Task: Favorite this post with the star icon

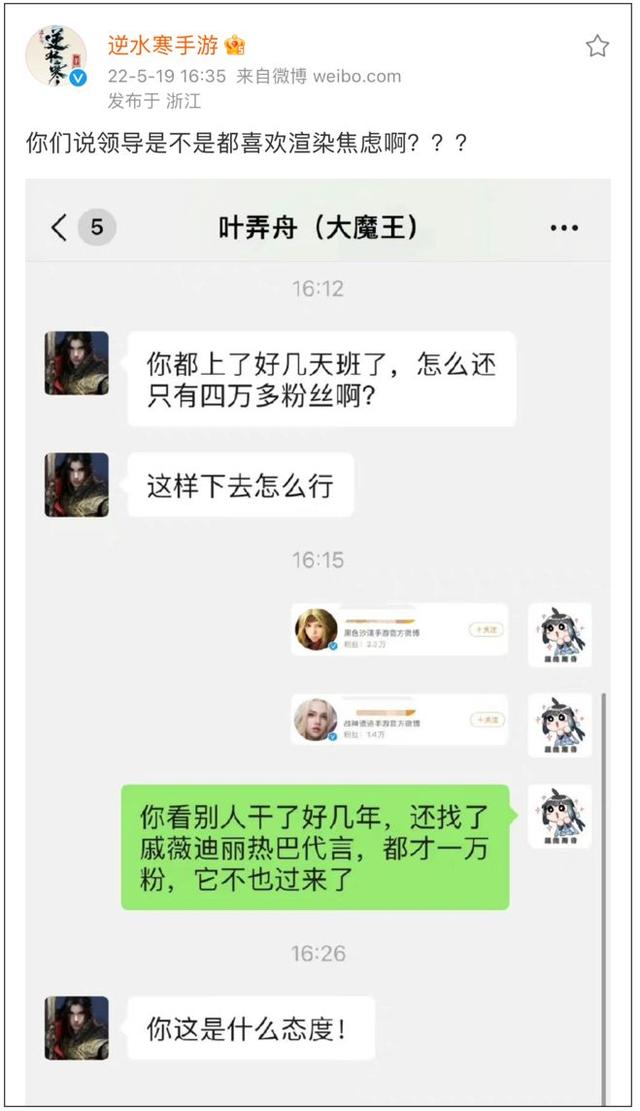Action: coord(597,46)
